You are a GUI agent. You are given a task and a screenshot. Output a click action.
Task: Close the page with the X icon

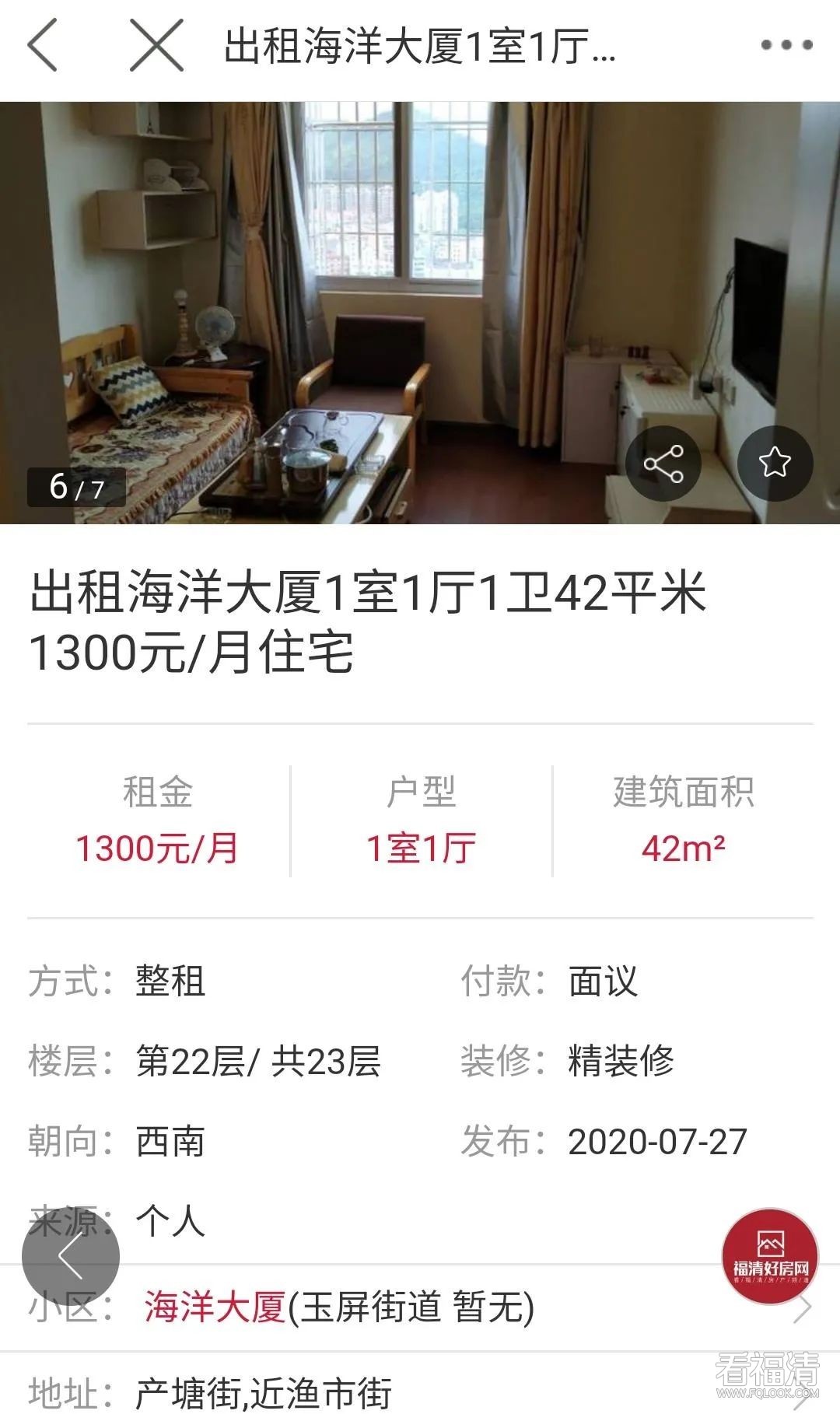click(x=156, y=46)
